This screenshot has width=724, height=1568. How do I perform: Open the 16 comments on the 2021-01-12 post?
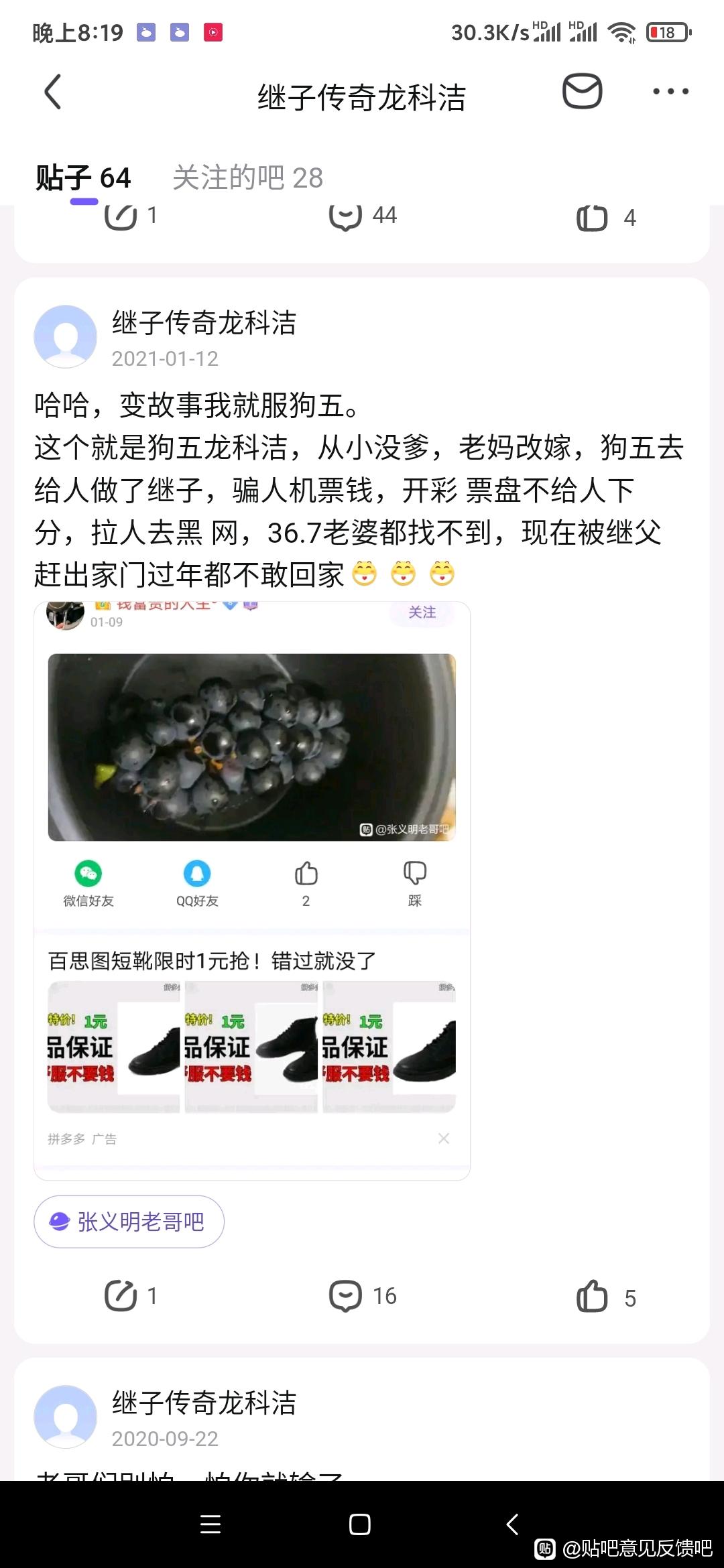(363, 1295)
